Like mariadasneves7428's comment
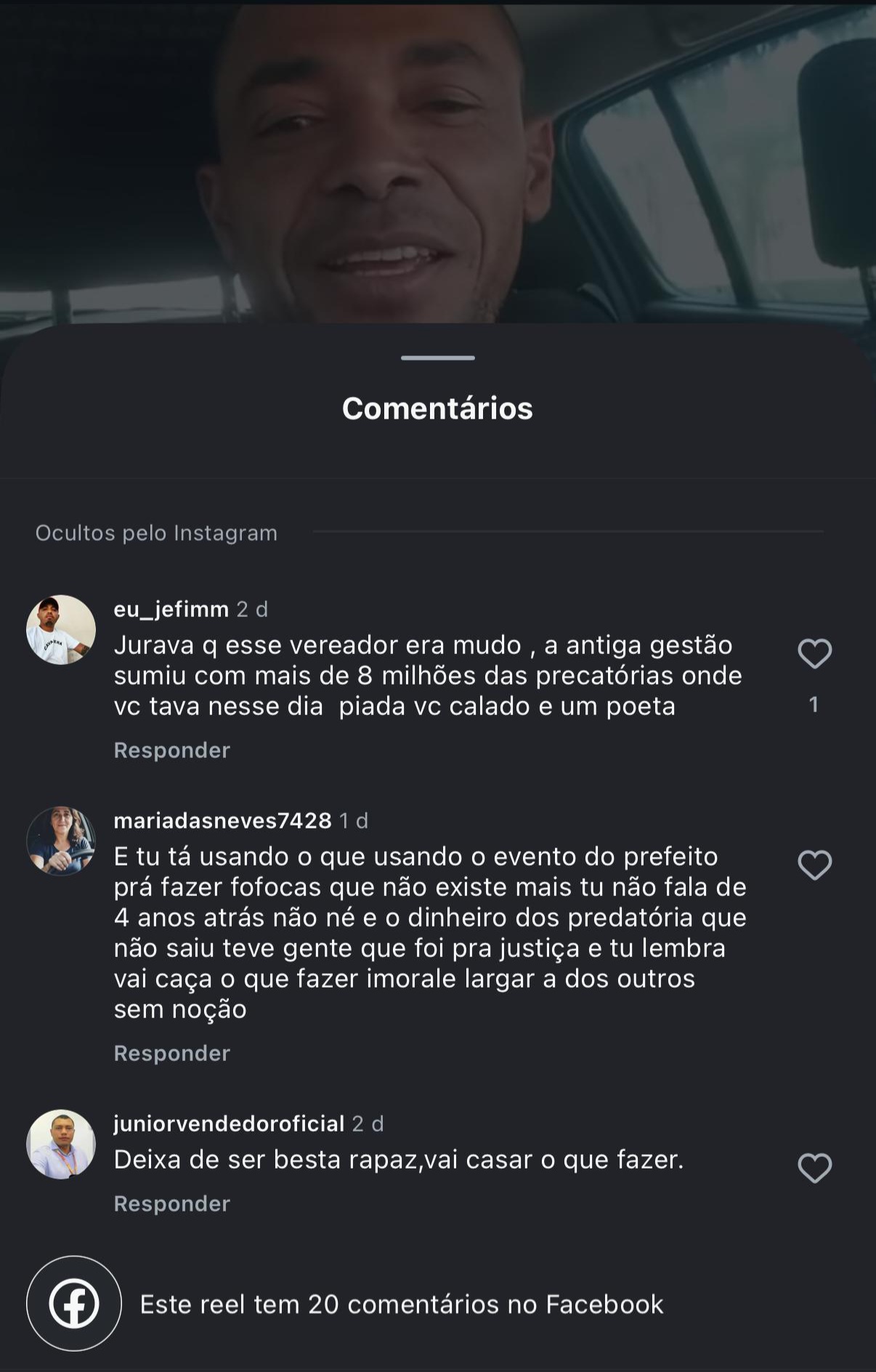The height and width of the screenshot is (1372, 876). (814, 865)
